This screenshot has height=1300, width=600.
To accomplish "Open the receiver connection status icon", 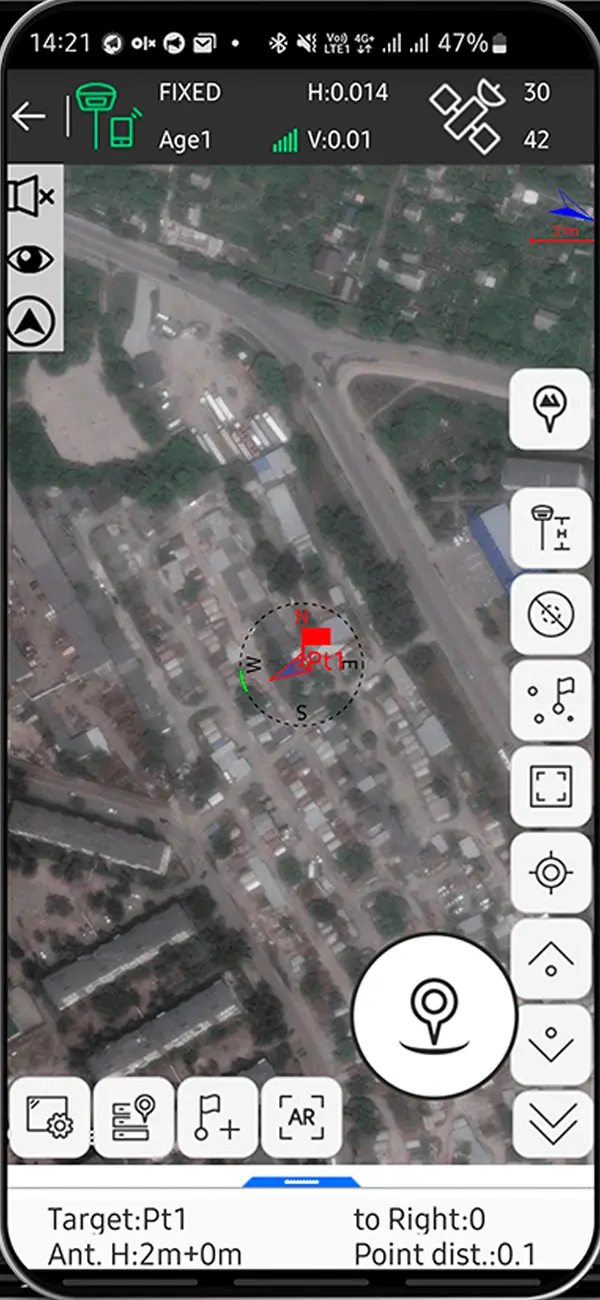I will 105,117.
